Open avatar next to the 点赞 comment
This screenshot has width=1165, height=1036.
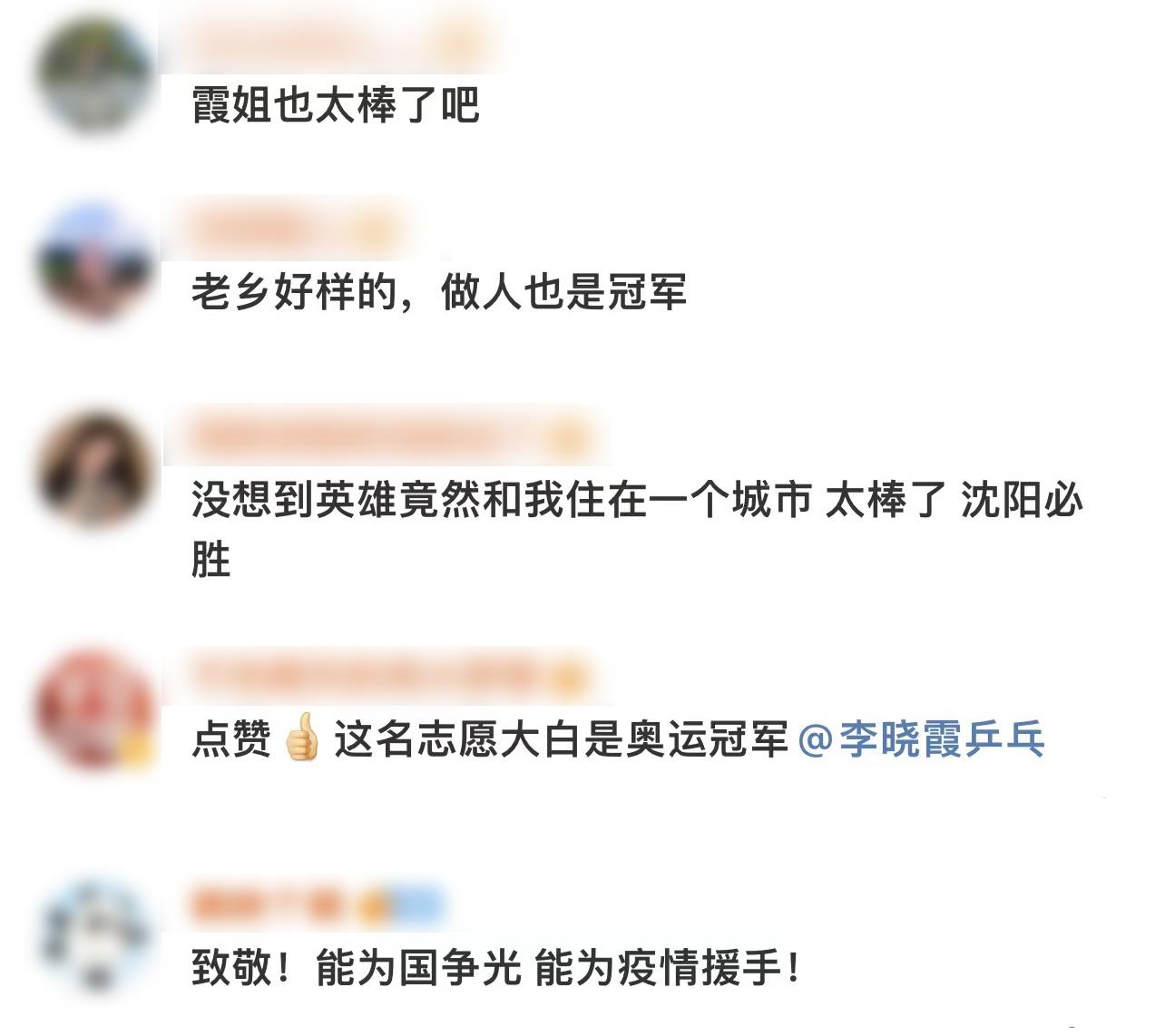tap(95, 709)
